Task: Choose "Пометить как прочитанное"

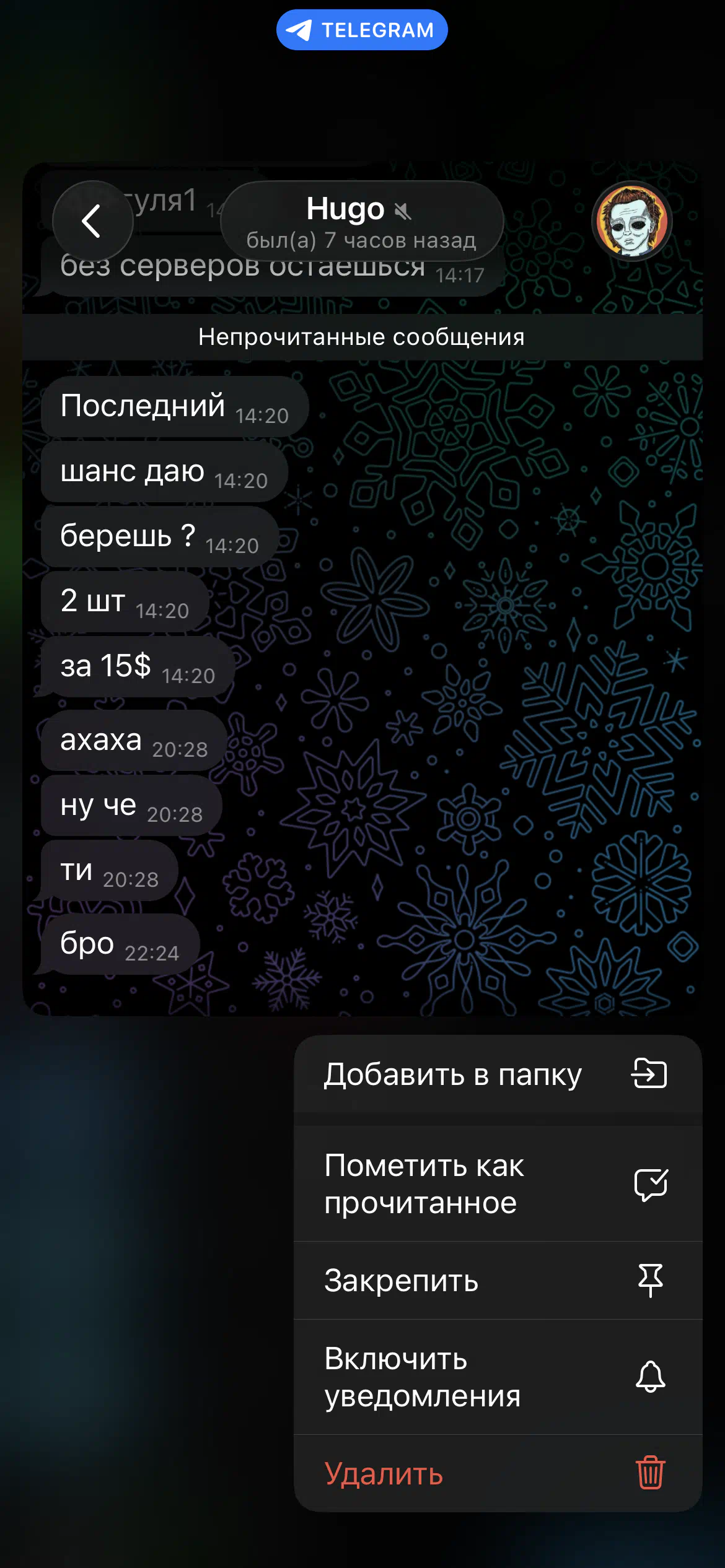Action: pyautogui.click(x=497, y=1184)
